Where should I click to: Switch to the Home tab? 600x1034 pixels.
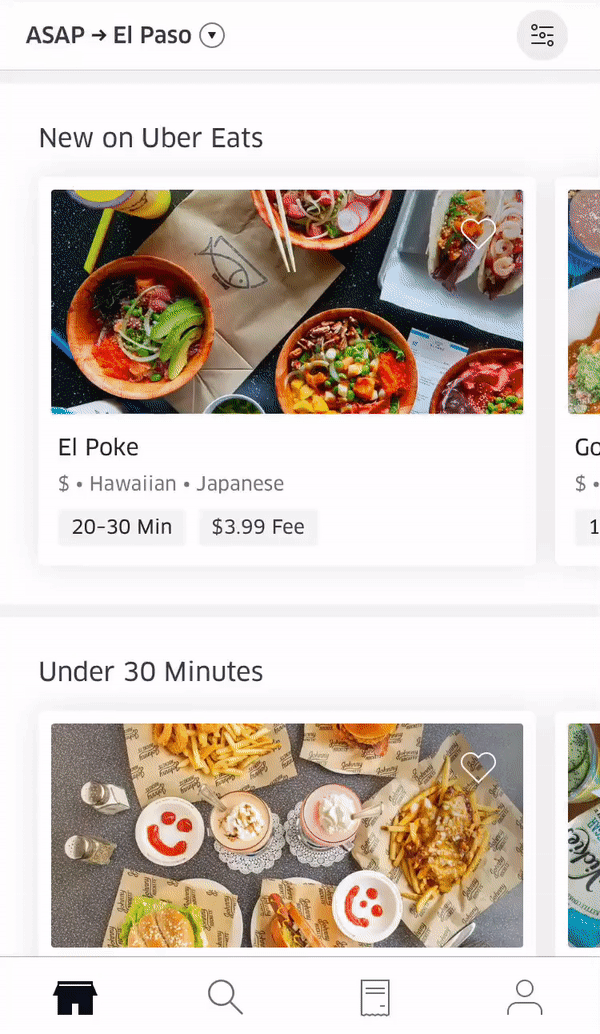pos(75,996)
